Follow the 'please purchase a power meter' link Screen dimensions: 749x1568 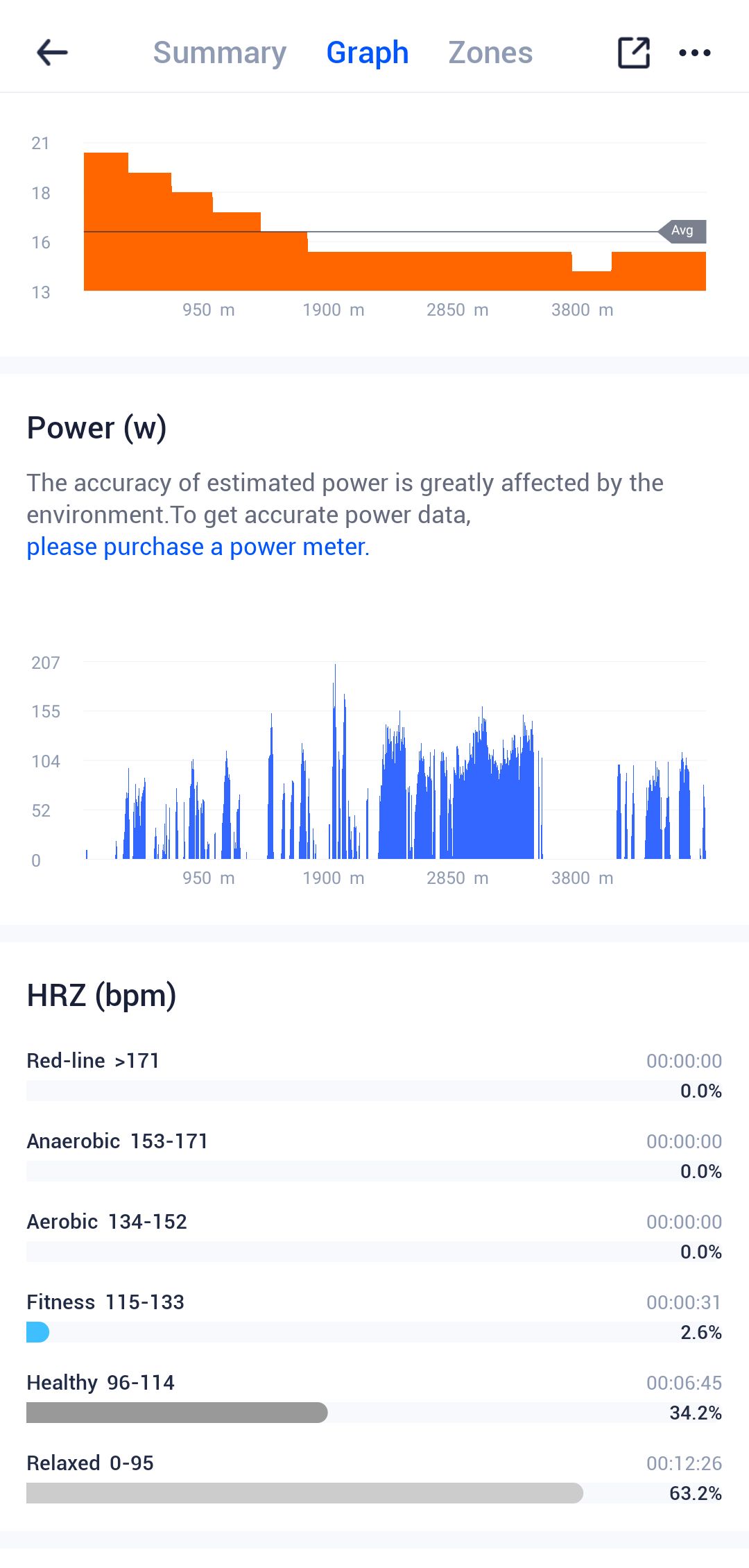(198, 547)
